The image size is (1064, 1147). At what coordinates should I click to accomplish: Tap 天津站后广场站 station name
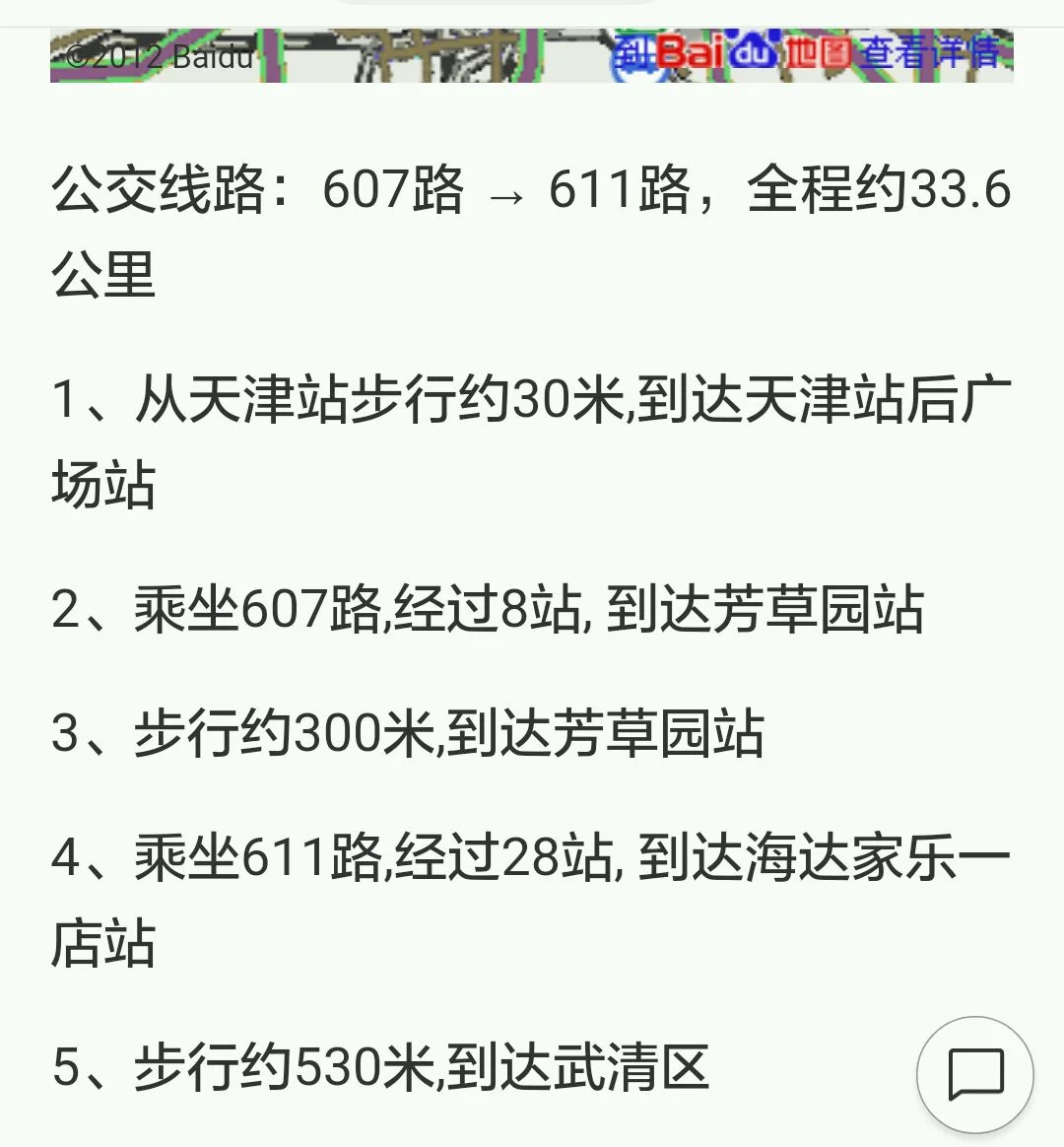click(877, 399)
